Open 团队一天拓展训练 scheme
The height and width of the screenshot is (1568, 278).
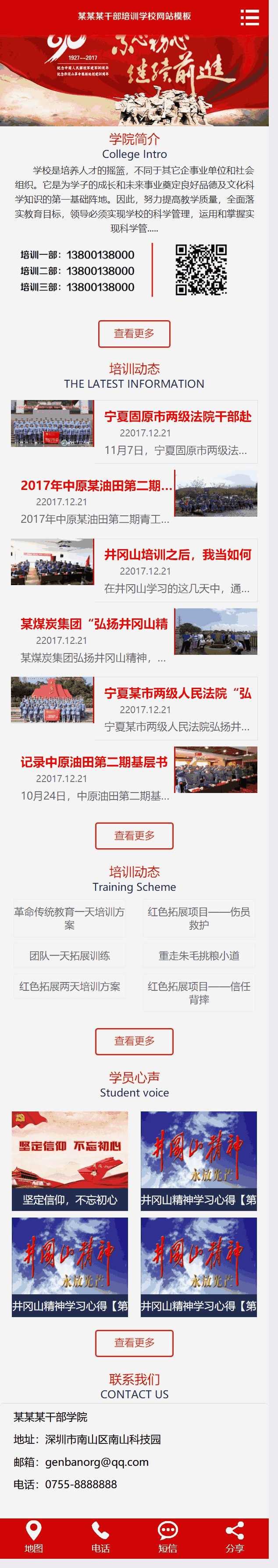pos(69,956)
